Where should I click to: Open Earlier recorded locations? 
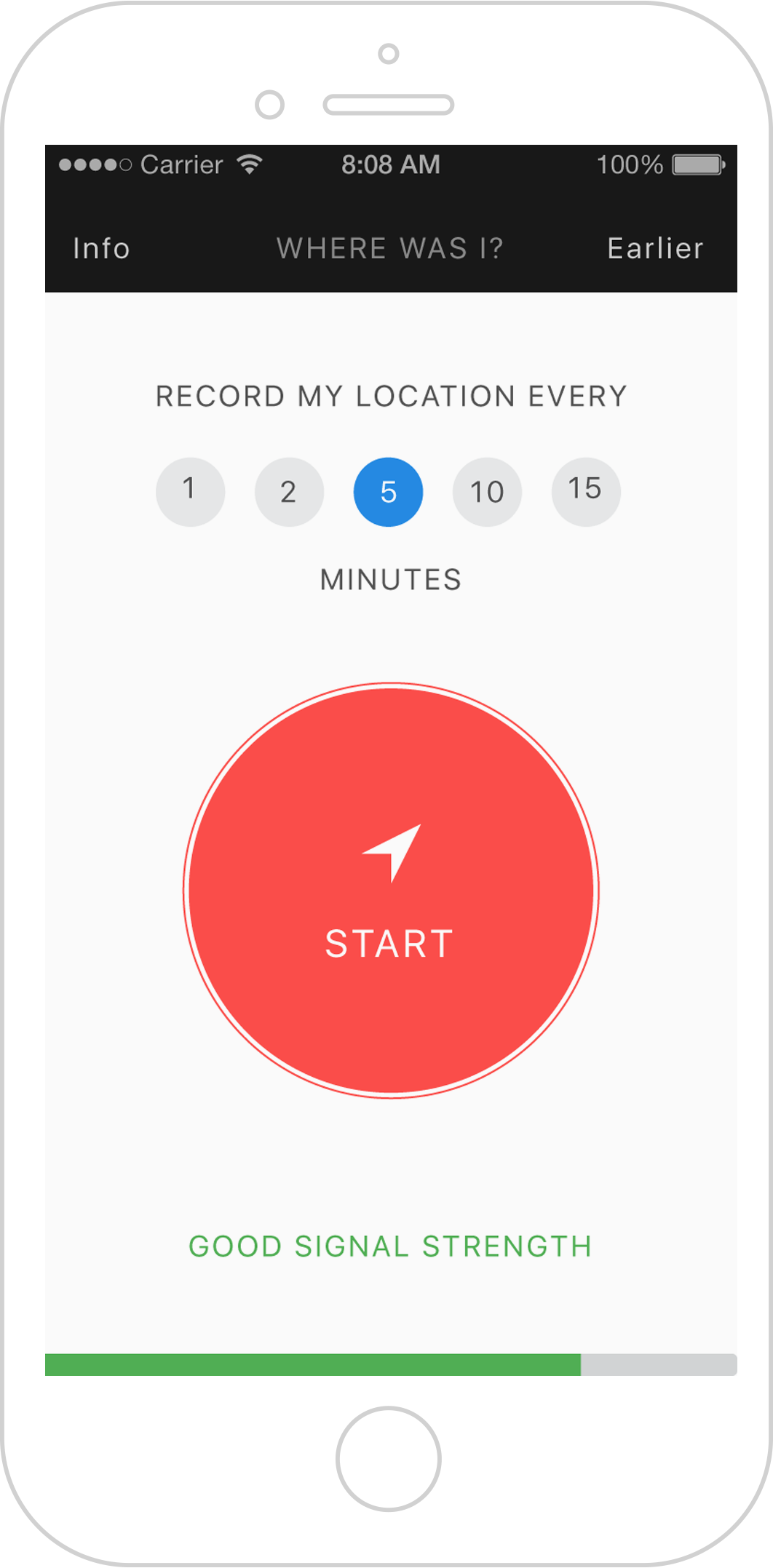[655, 249]
